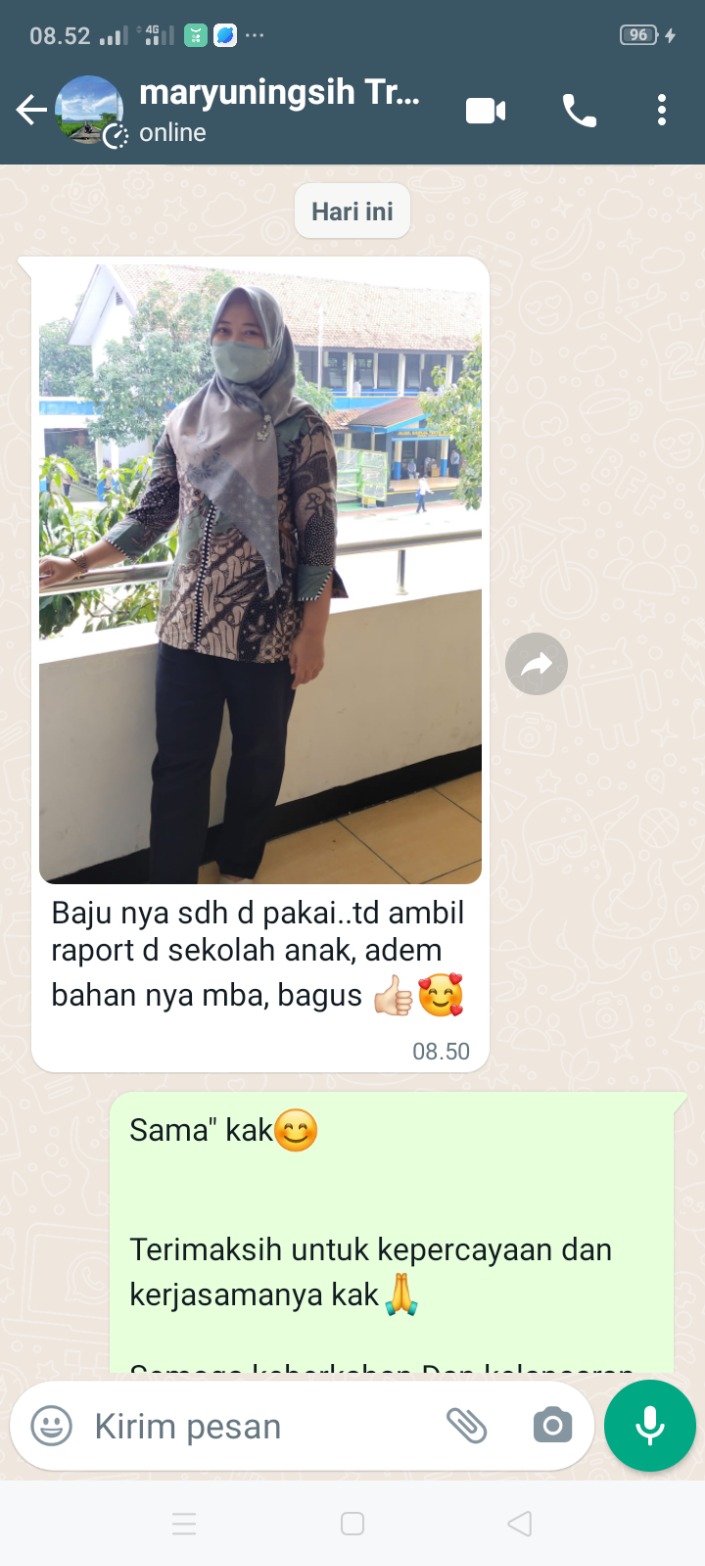Open the three-dot overflow menu
Screen dimensions: 705x1566
661,110
